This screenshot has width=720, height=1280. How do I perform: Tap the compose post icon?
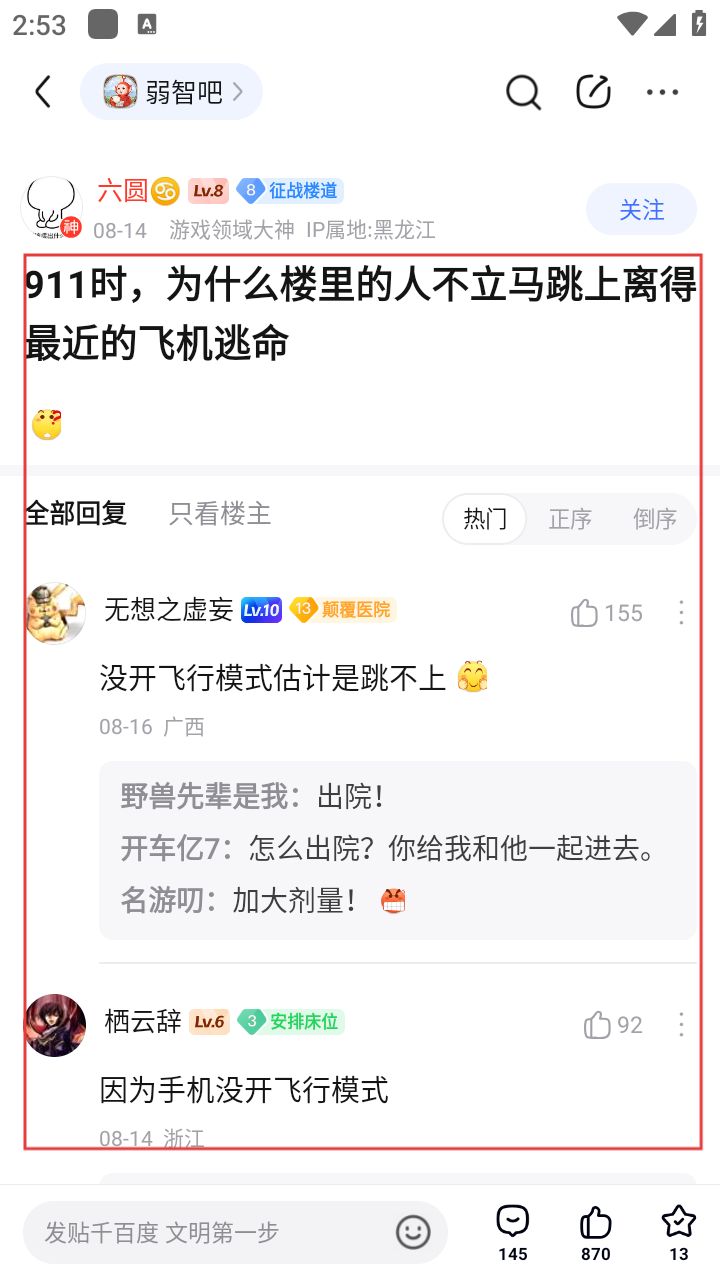[593, 92]
